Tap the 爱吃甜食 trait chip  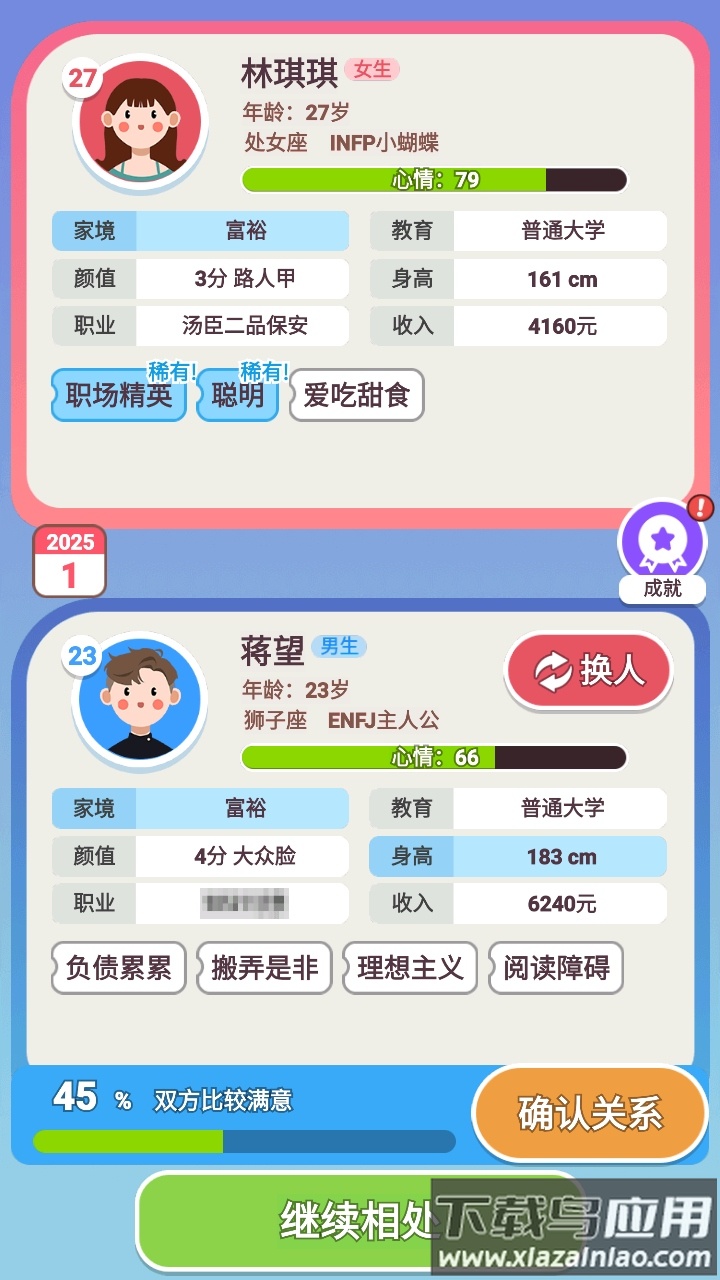357,395
